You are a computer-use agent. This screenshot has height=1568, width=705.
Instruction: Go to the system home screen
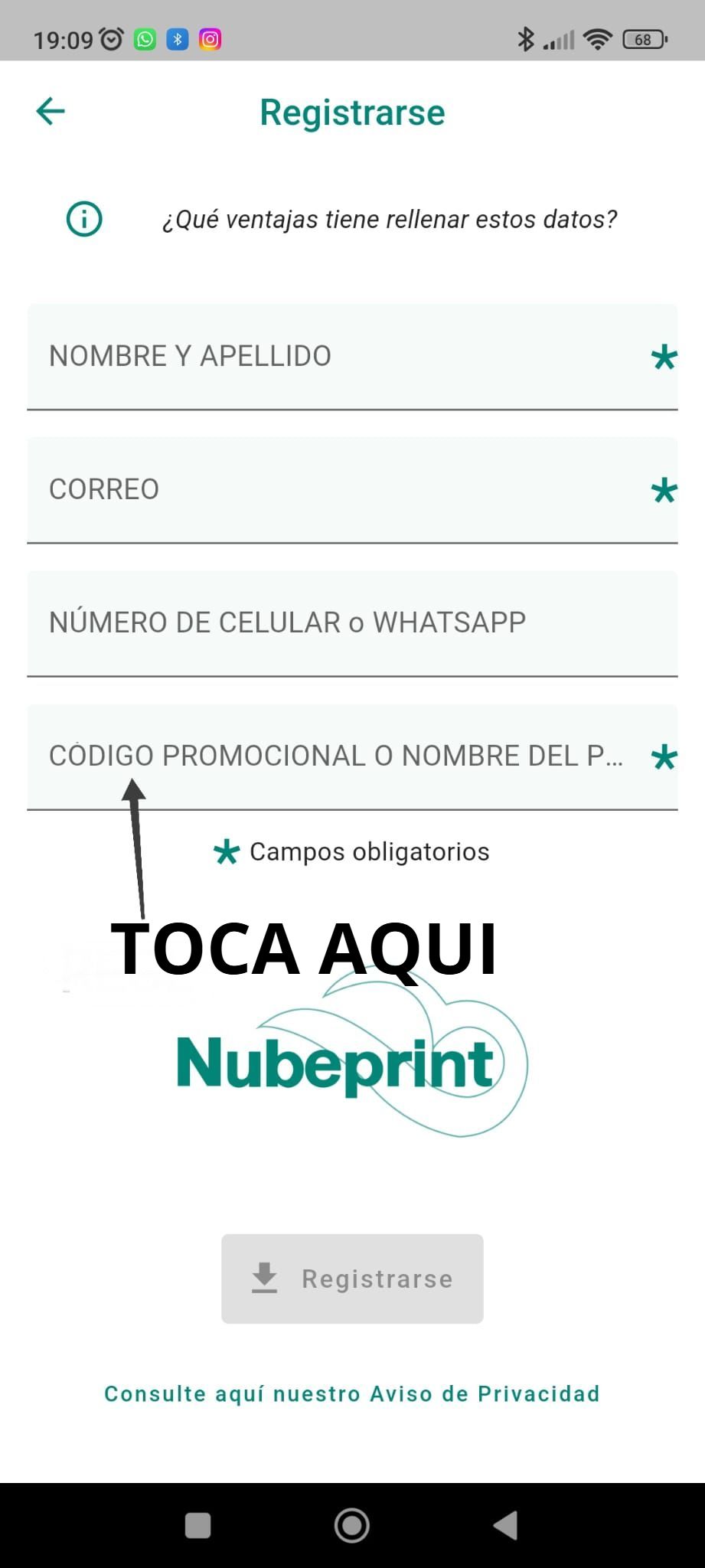coord(352,1525)
